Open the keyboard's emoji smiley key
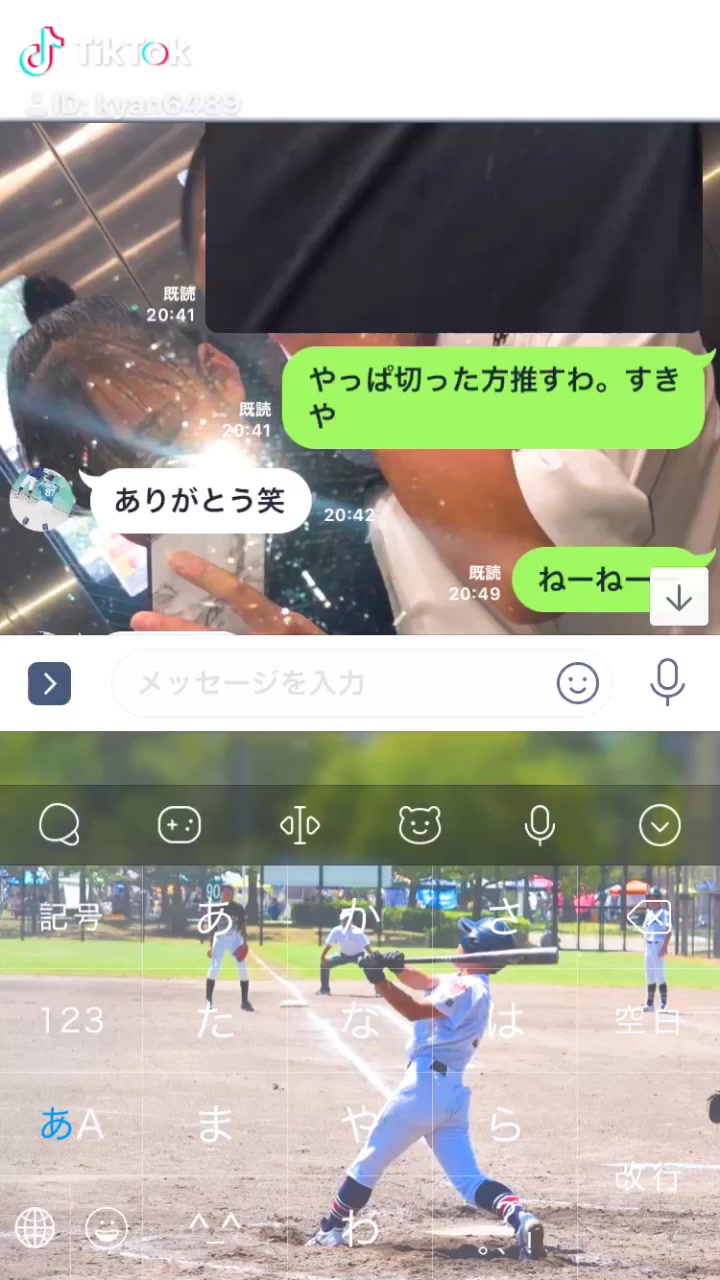 (x=107, y=1228)
